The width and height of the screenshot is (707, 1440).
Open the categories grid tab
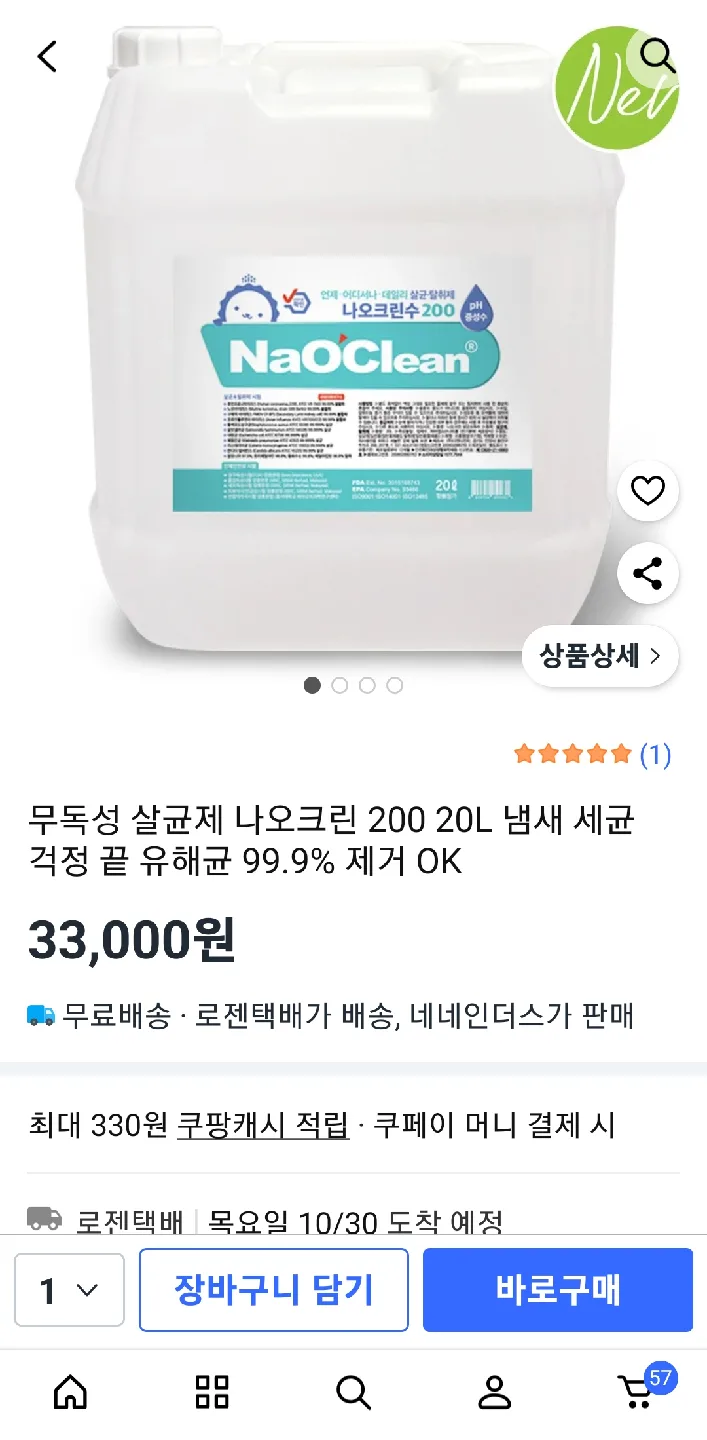[212, 1391]
